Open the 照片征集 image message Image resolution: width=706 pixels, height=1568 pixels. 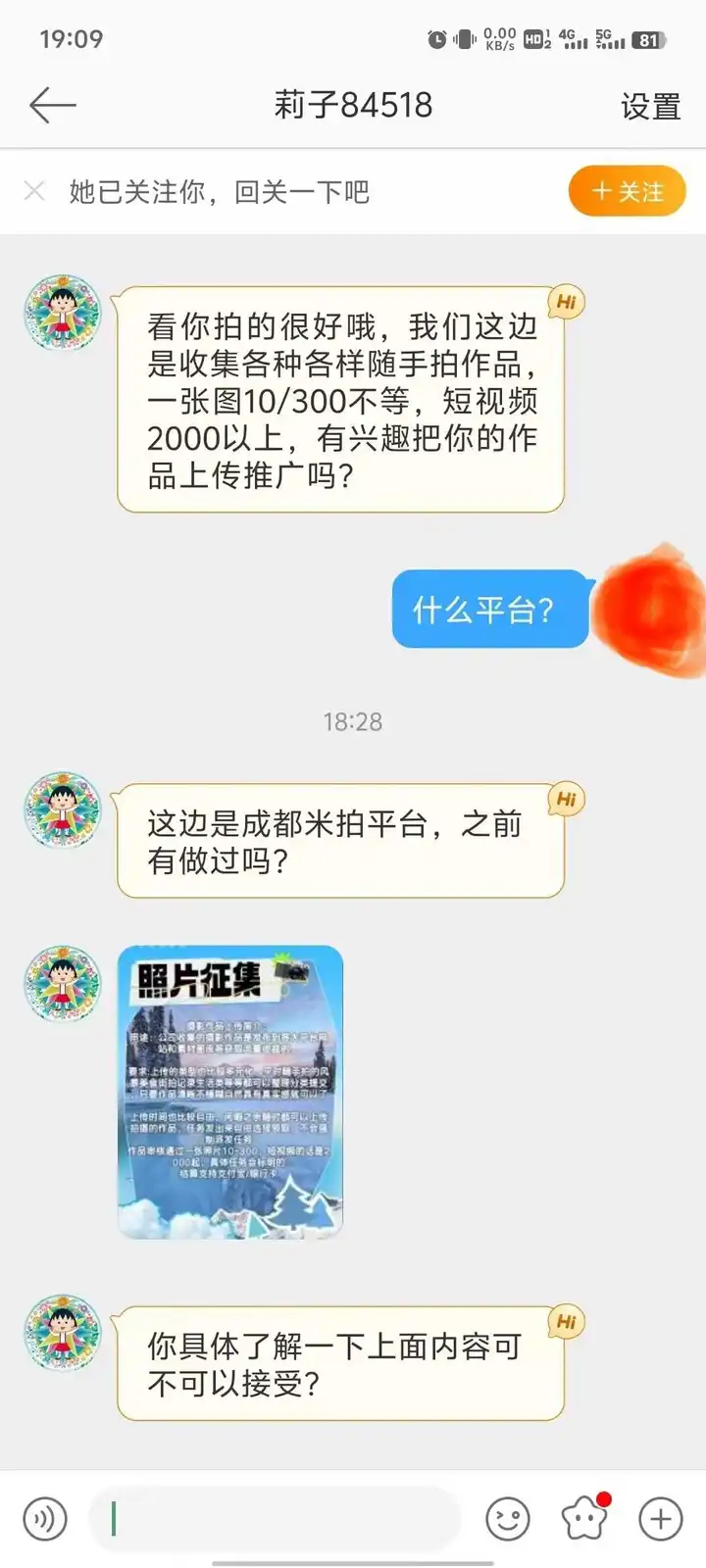(230, 1092)
